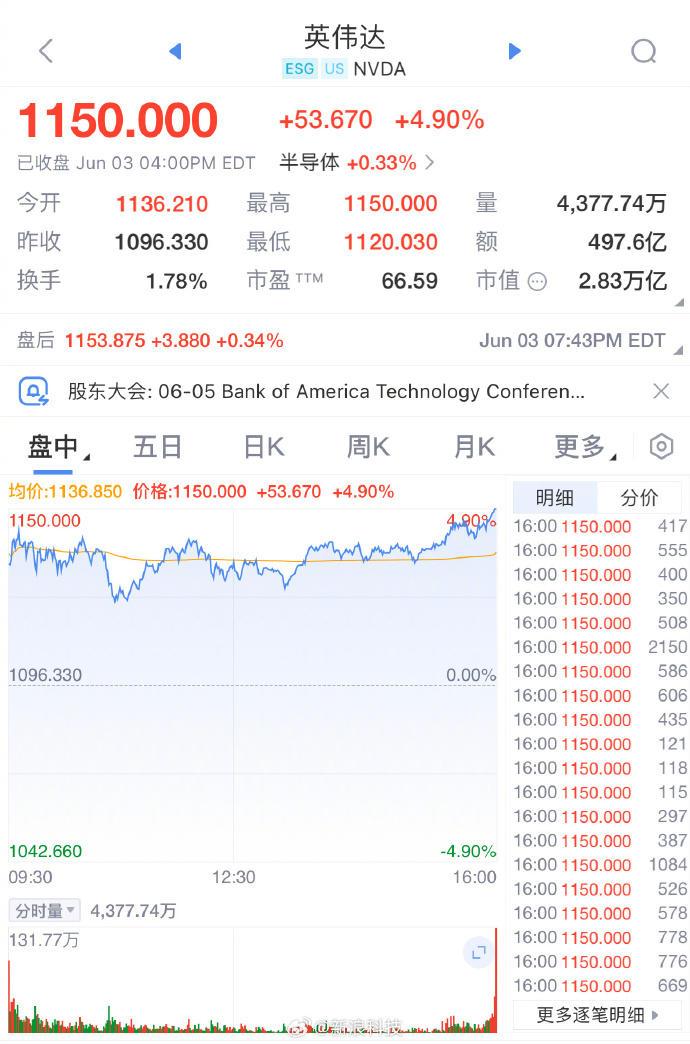
Task: Open the 分时量 indicator dropdown
Action: (45, 911)
